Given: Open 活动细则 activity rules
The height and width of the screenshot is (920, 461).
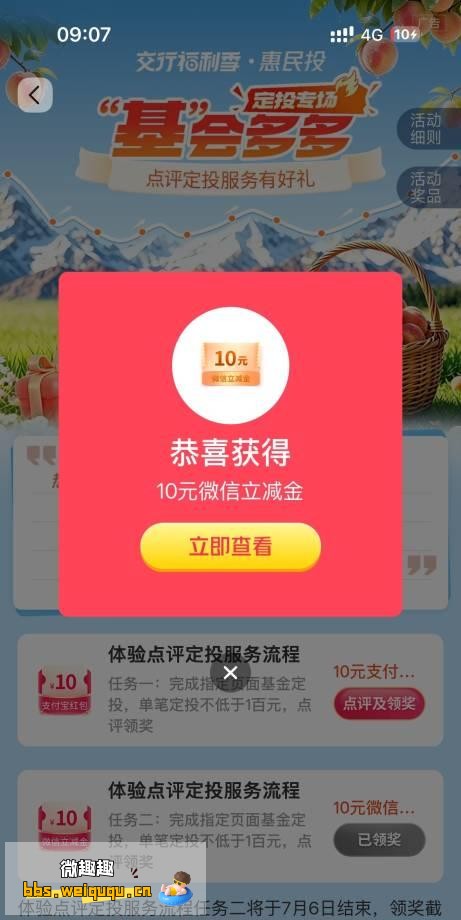Looking at the screenshot, I should [x=428, y=129].
